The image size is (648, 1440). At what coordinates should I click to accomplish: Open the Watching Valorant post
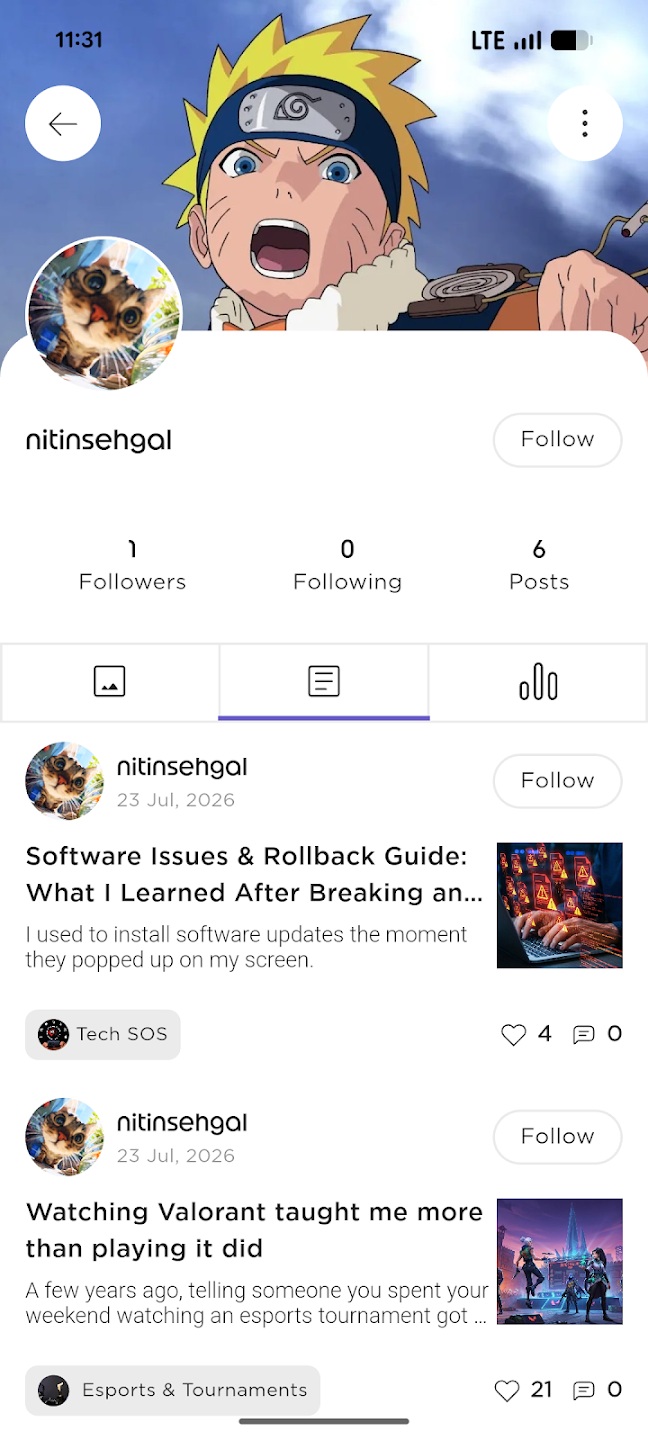(x=255, y=1230)
